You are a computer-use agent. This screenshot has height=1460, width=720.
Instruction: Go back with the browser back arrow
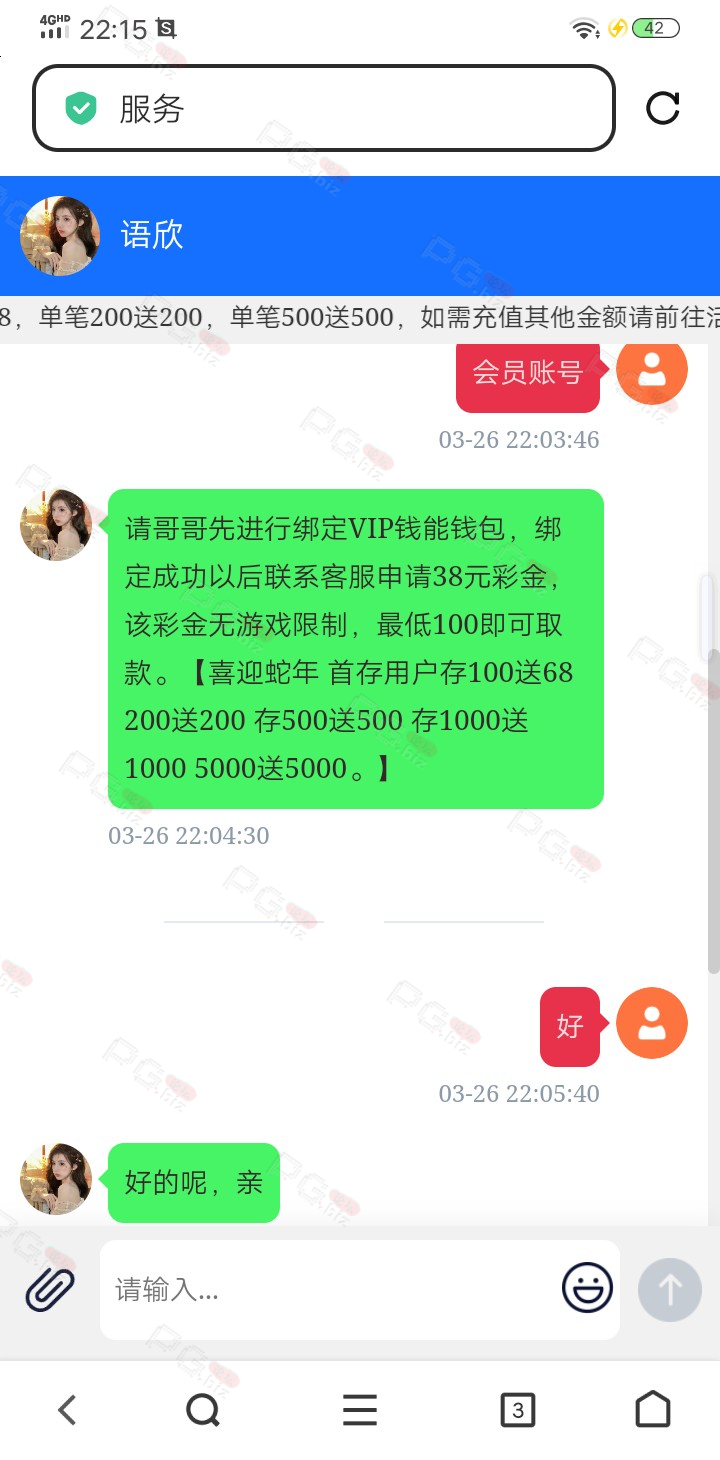[x=67, y=1410]
